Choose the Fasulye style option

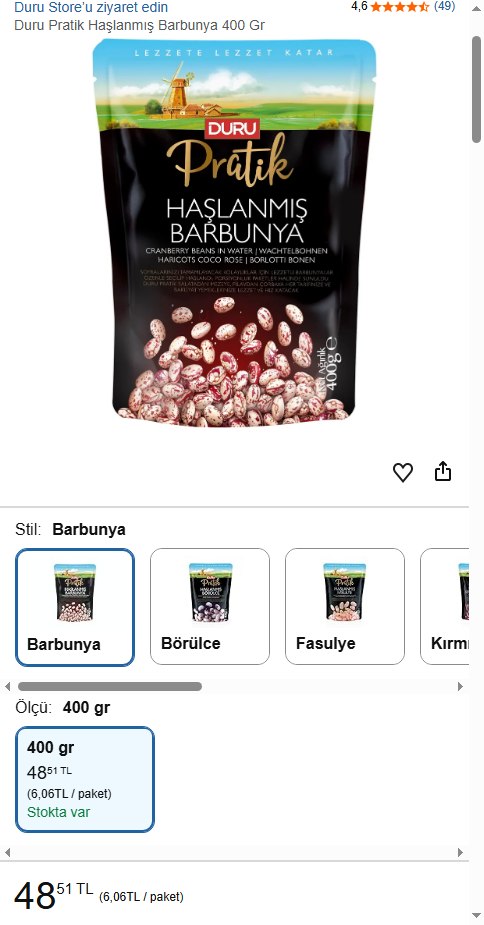345,606
